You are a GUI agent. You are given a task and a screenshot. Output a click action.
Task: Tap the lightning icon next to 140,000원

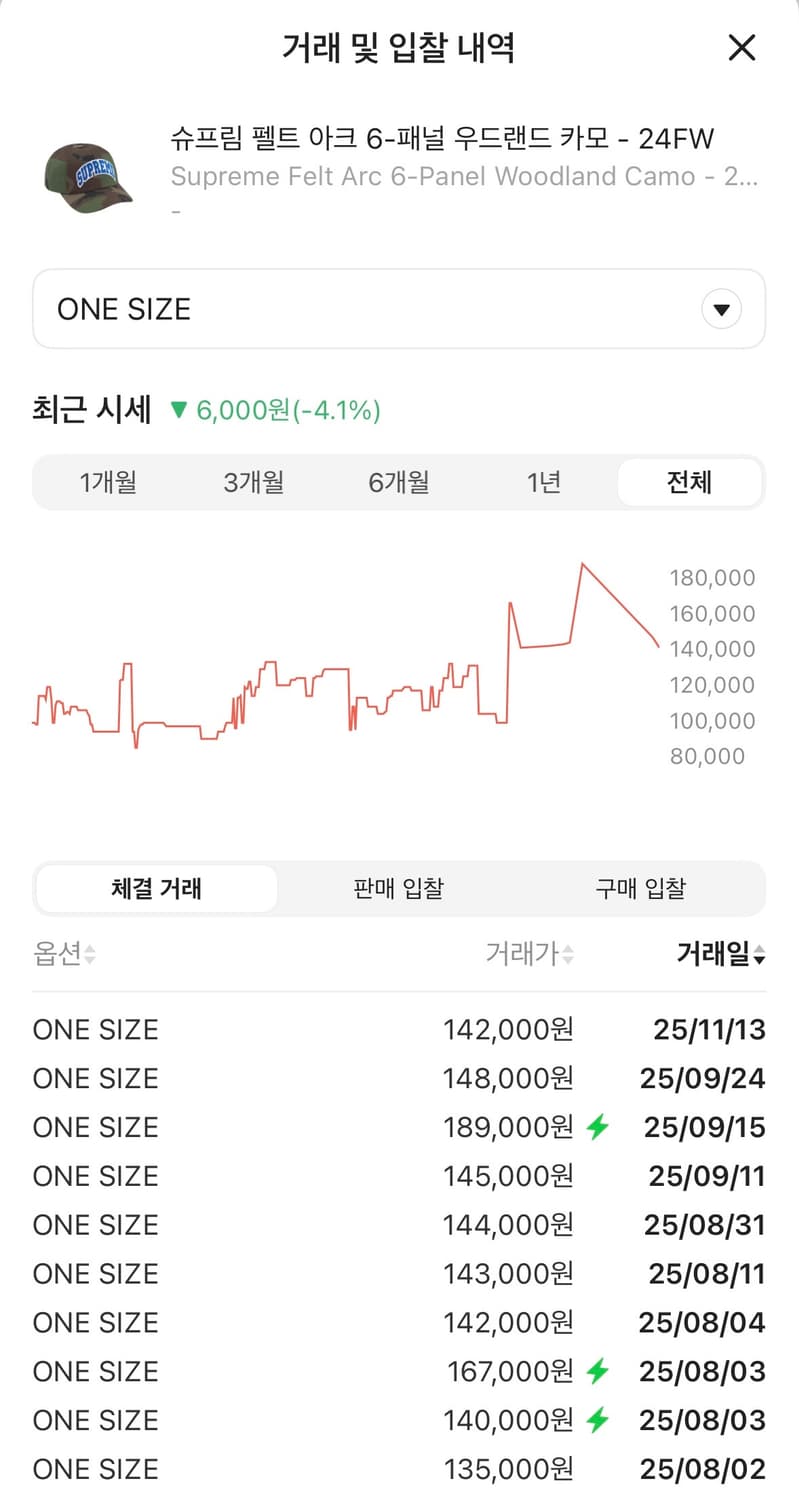click(x=597, y=1420)
